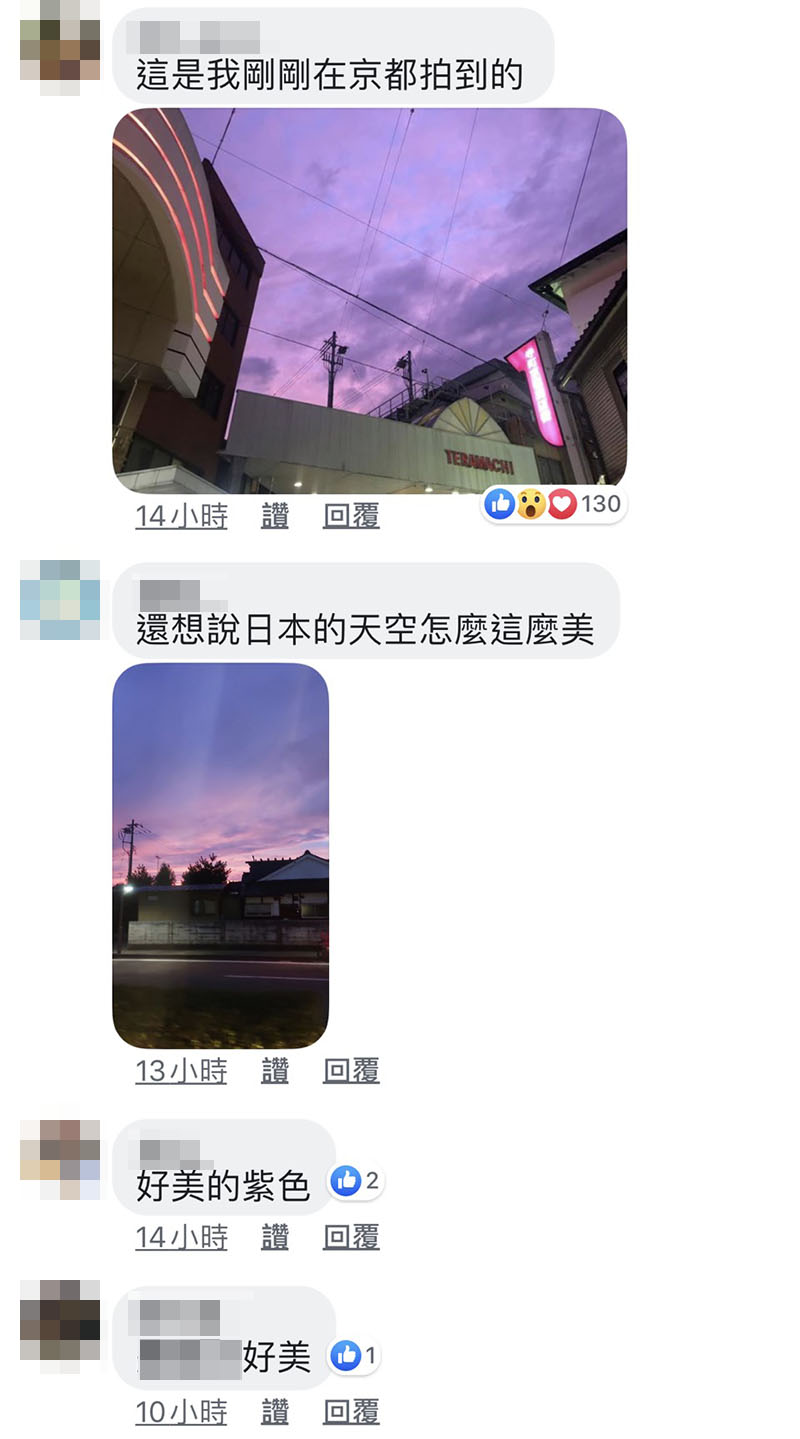
Task: Open the 14小時 timestamp under the Kyoto photo
Action: (182, 516)
